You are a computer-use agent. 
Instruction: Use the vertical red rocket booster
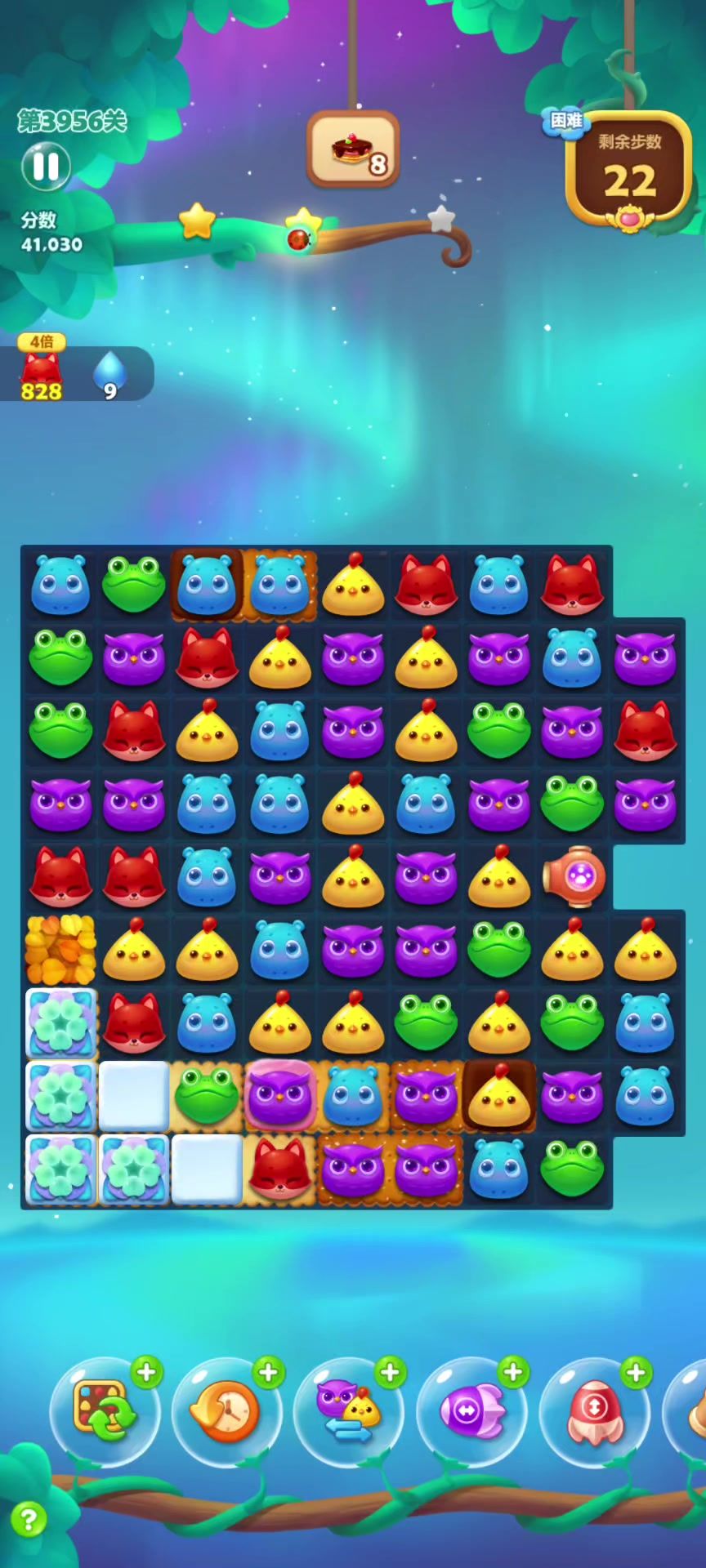pyautogui.click(x=595, y=1412)
